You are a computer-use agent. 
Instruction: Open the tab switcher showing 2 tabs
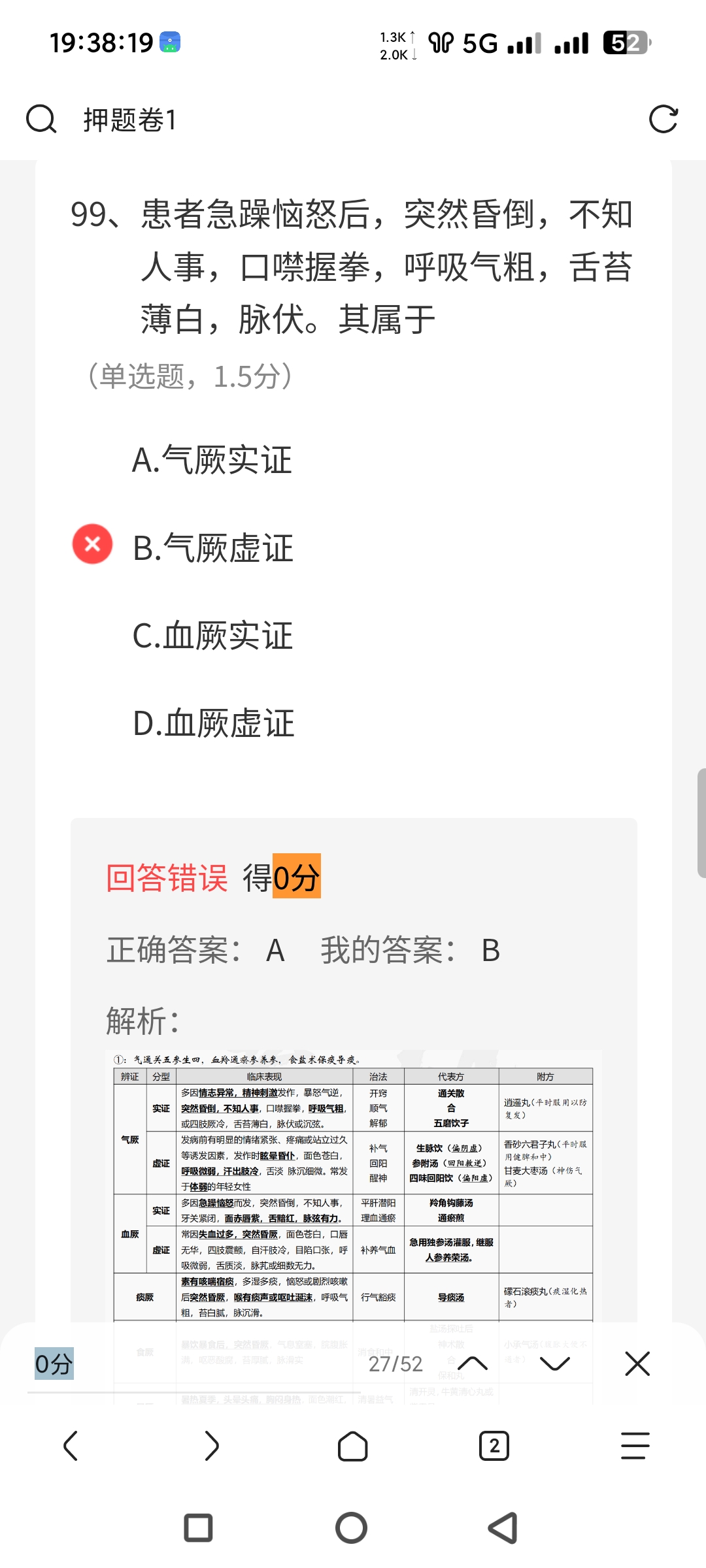point(494,1445)
